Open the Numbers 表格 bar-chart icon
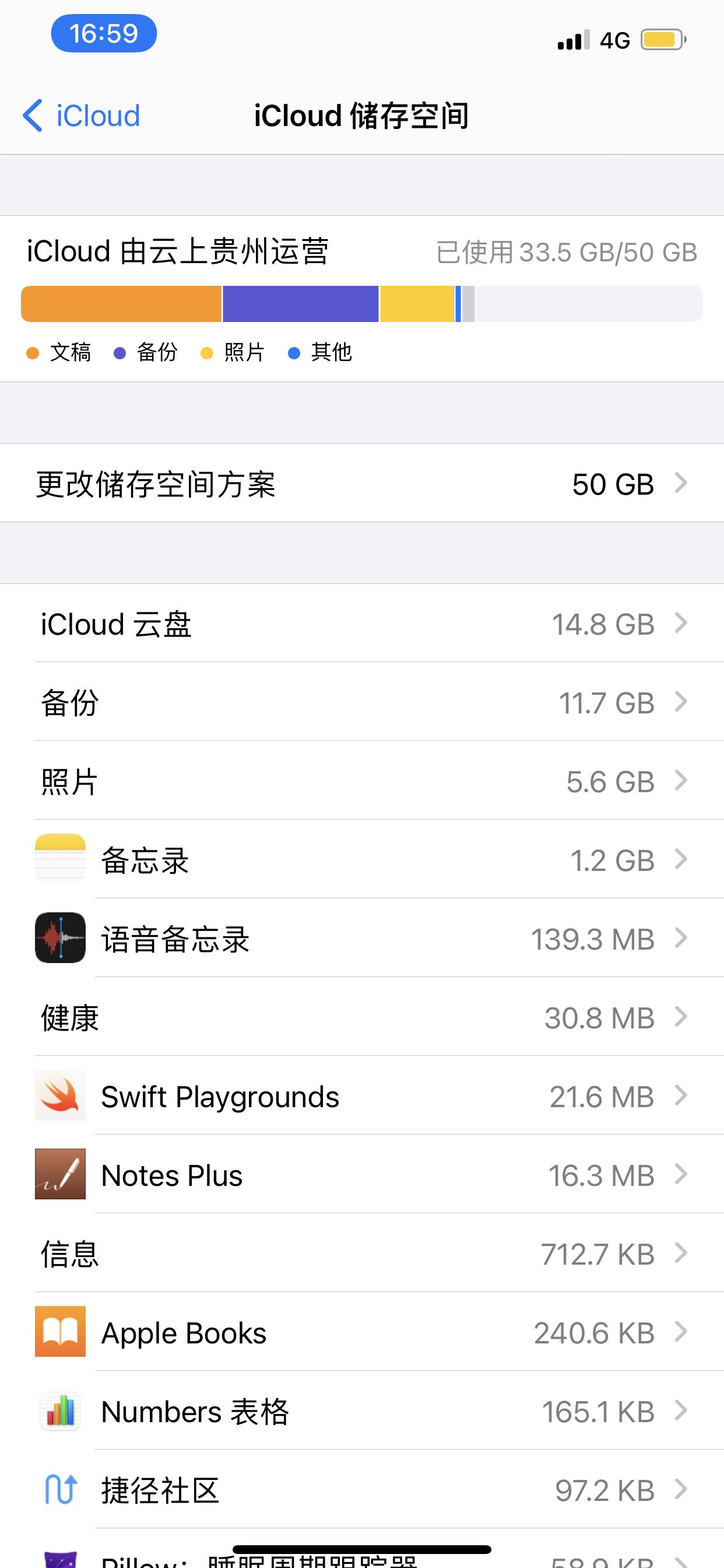The height and width of the screenshot is (1568, 724). tap(59, 1411)
